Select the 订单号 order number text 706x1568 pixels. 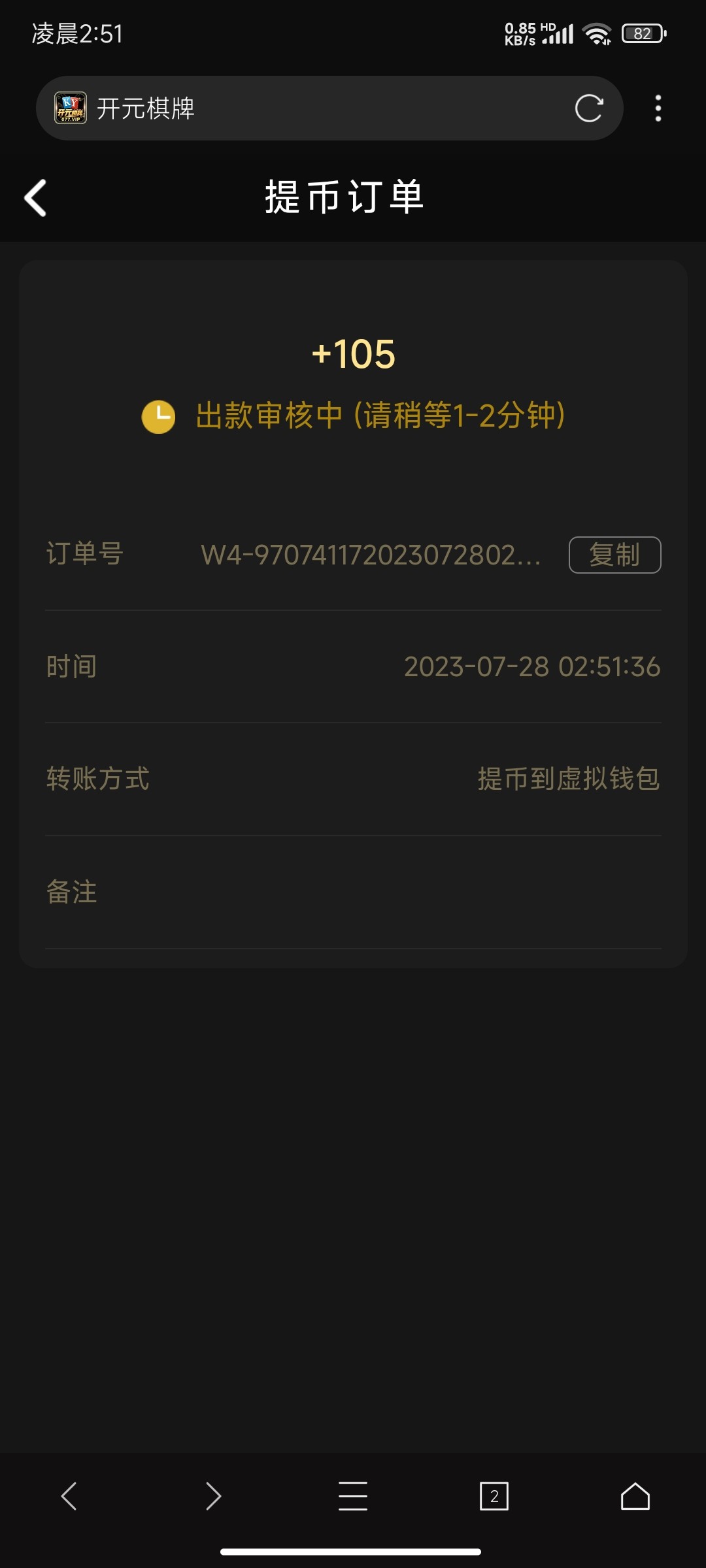pyautogui.click(x=373, y=555)
